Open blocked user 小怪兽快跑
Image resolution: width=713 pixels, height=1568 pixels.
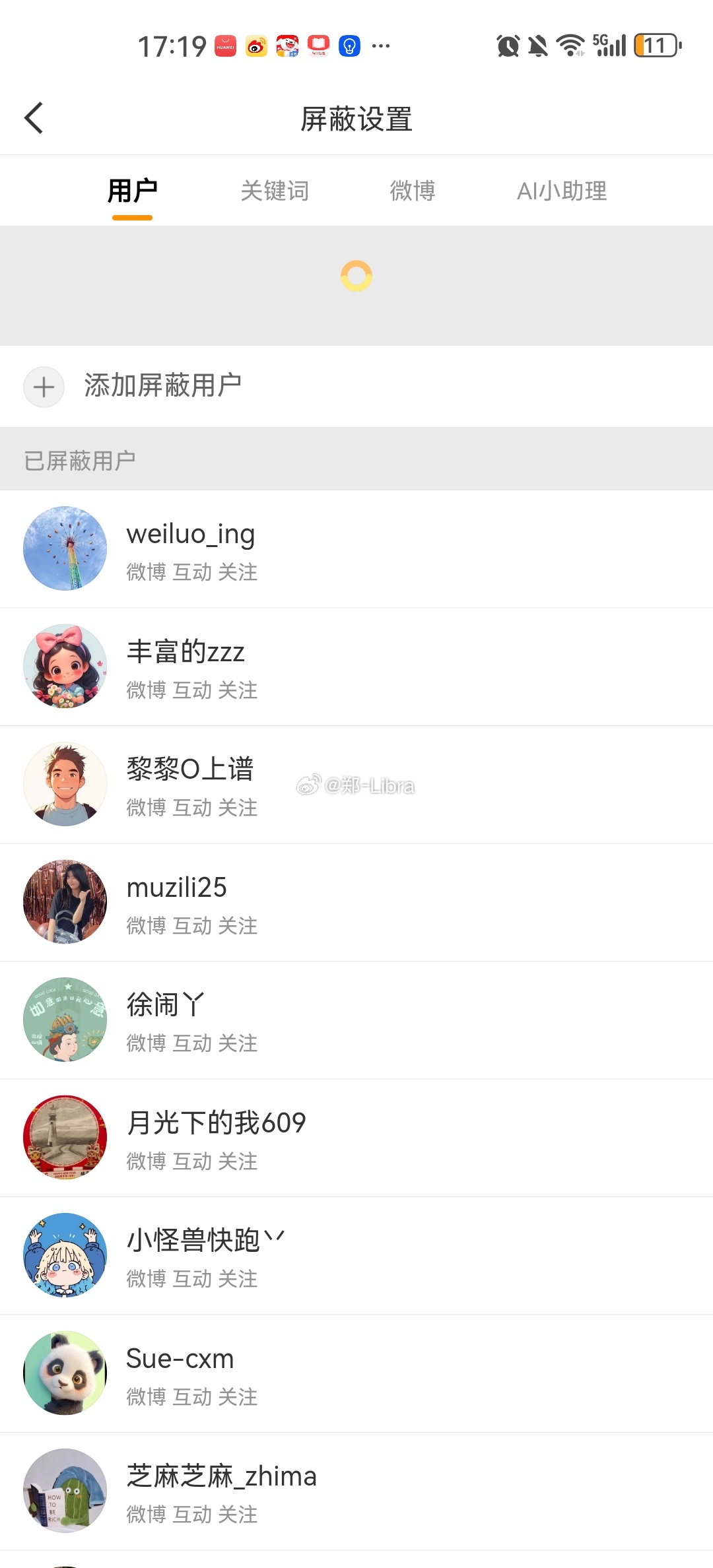click(x=205, y=1255)
